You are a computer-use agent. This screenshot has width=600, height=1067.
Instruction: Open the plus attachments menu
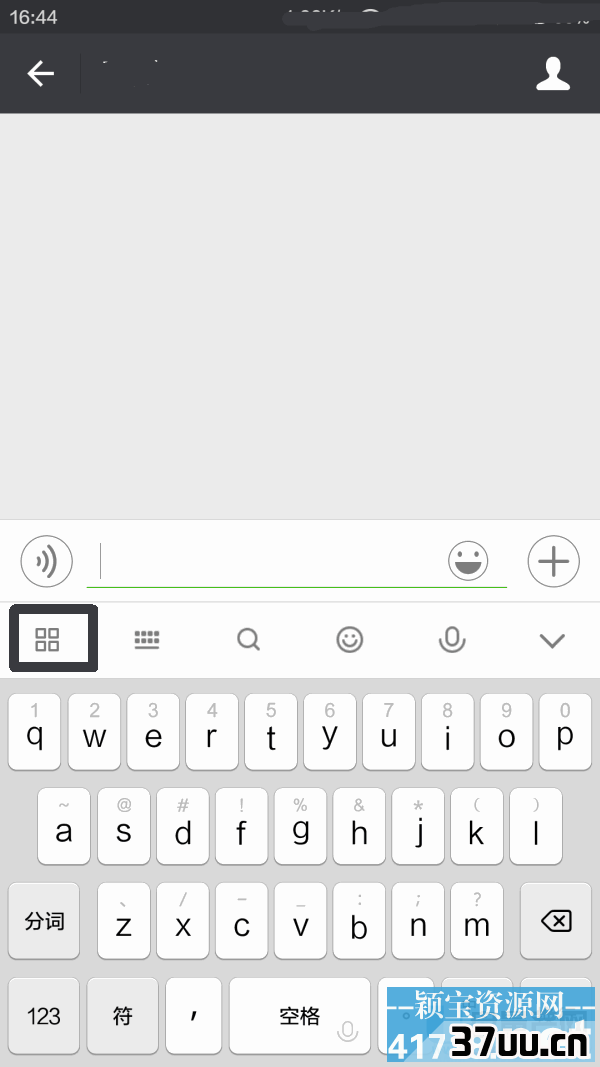553,561
